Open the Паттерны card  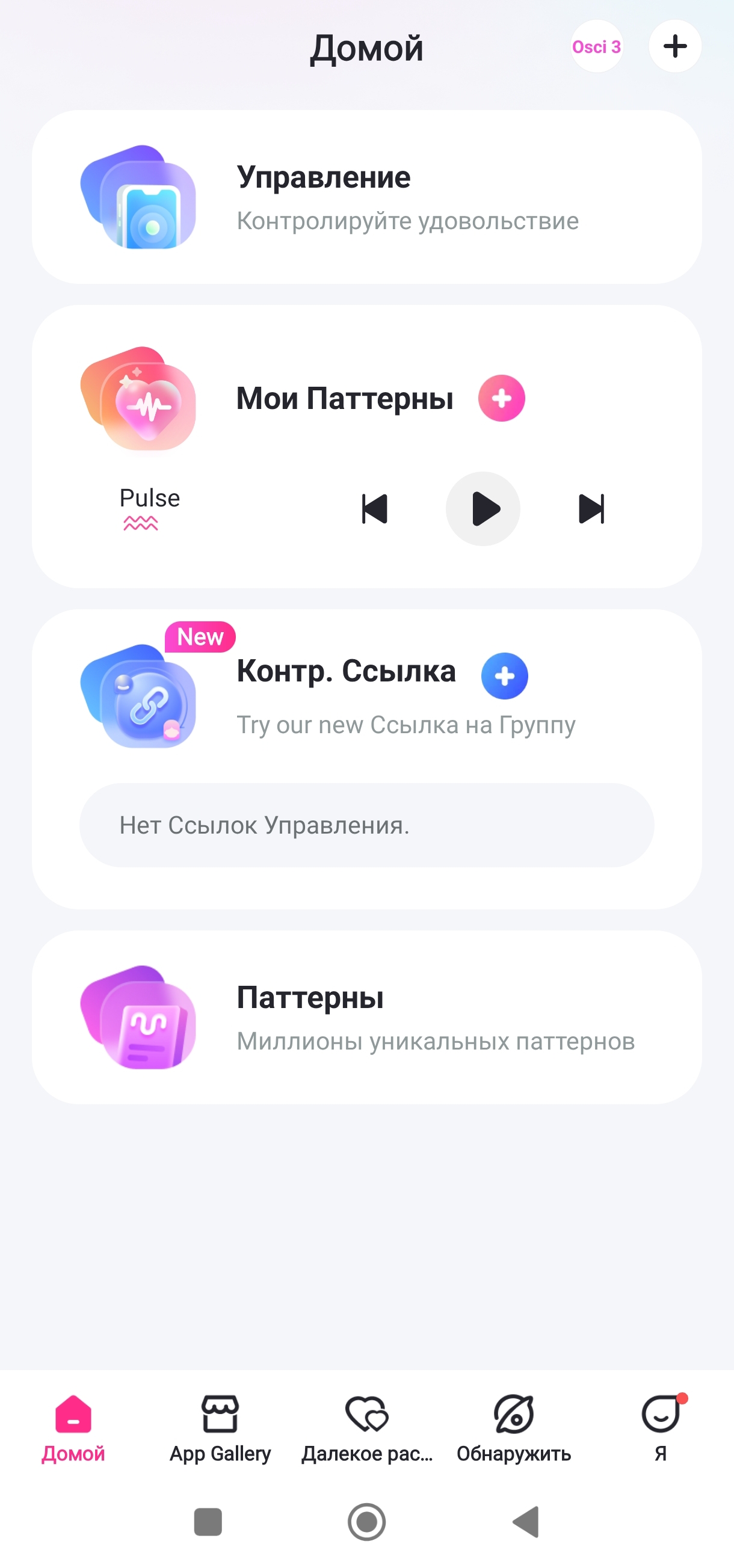366,1016
